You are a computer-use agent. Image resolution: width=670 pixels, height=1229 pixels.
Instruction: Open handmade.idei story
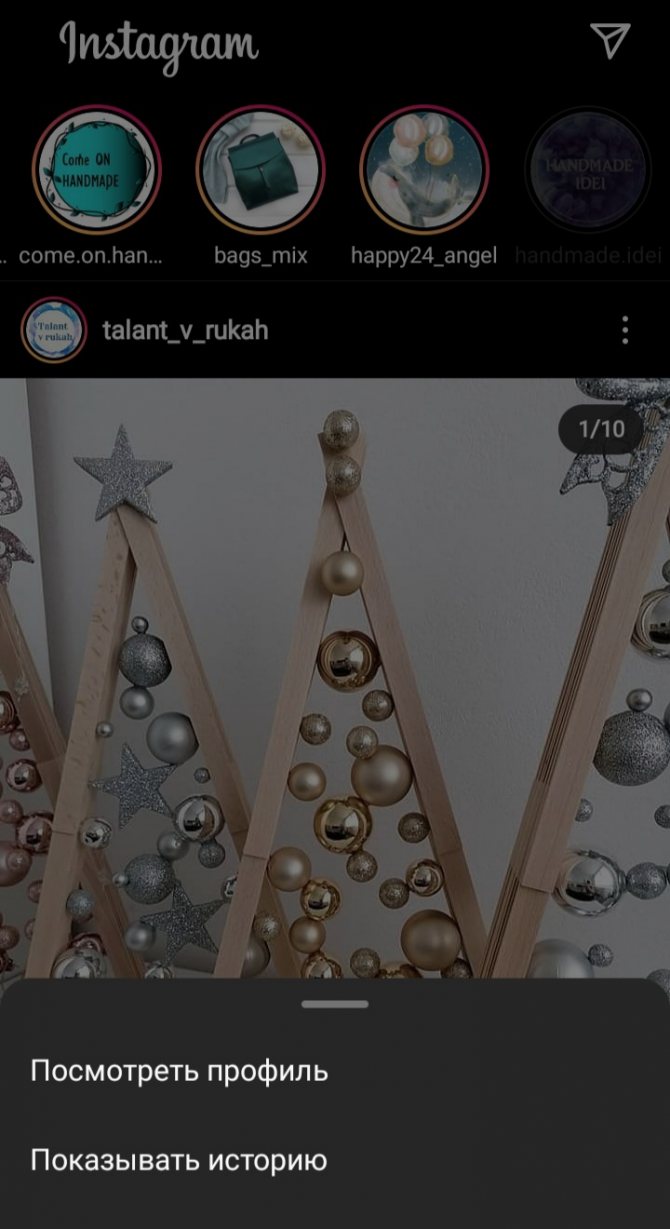click(588, 169)
